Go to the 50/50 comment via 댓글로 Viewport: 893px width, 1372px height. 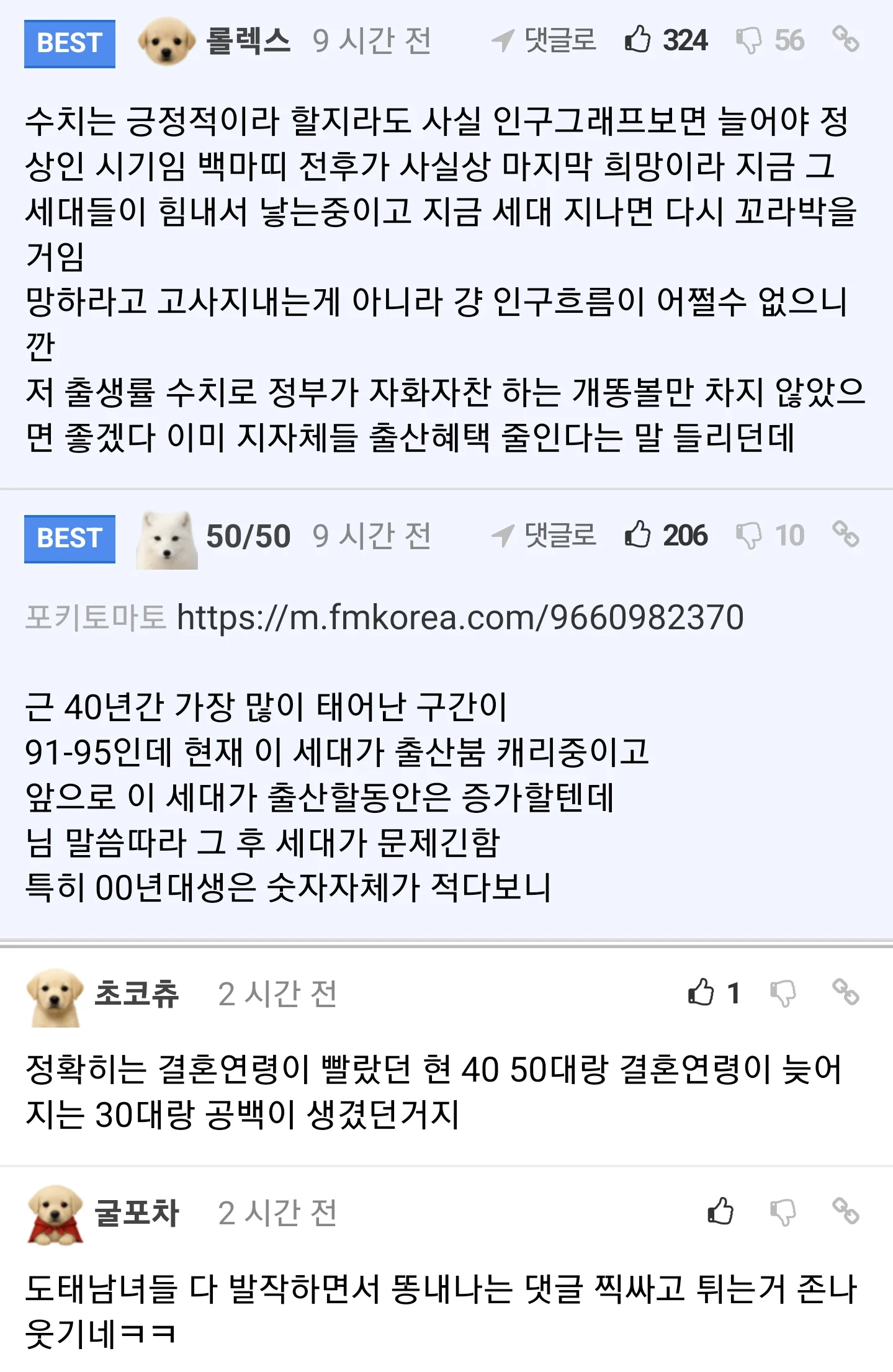pos(544,536)
